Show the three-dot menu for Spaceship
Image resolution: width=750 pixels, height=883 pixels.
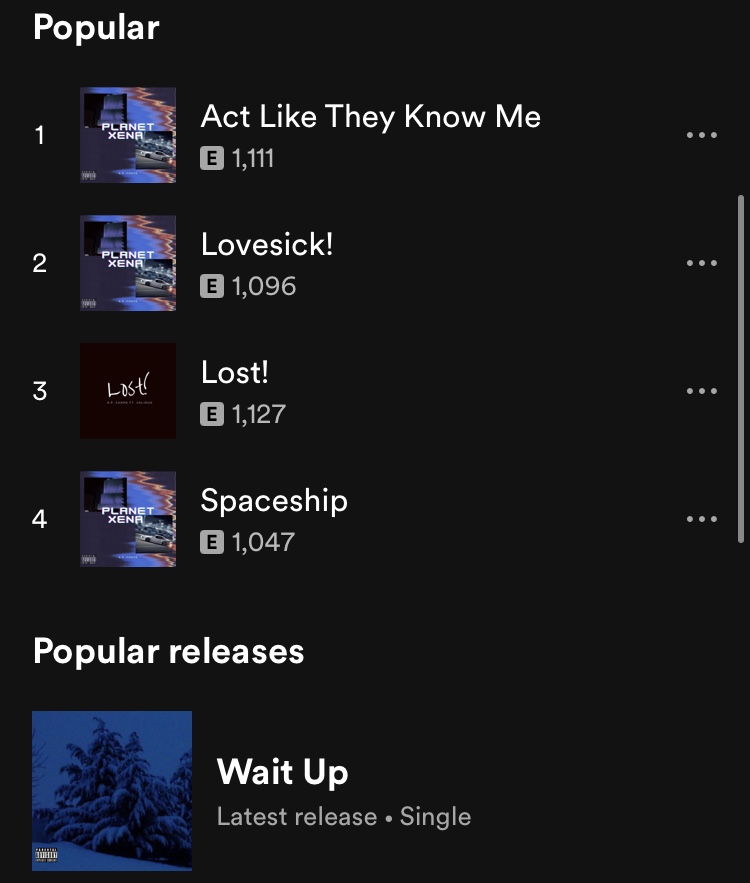702,520
